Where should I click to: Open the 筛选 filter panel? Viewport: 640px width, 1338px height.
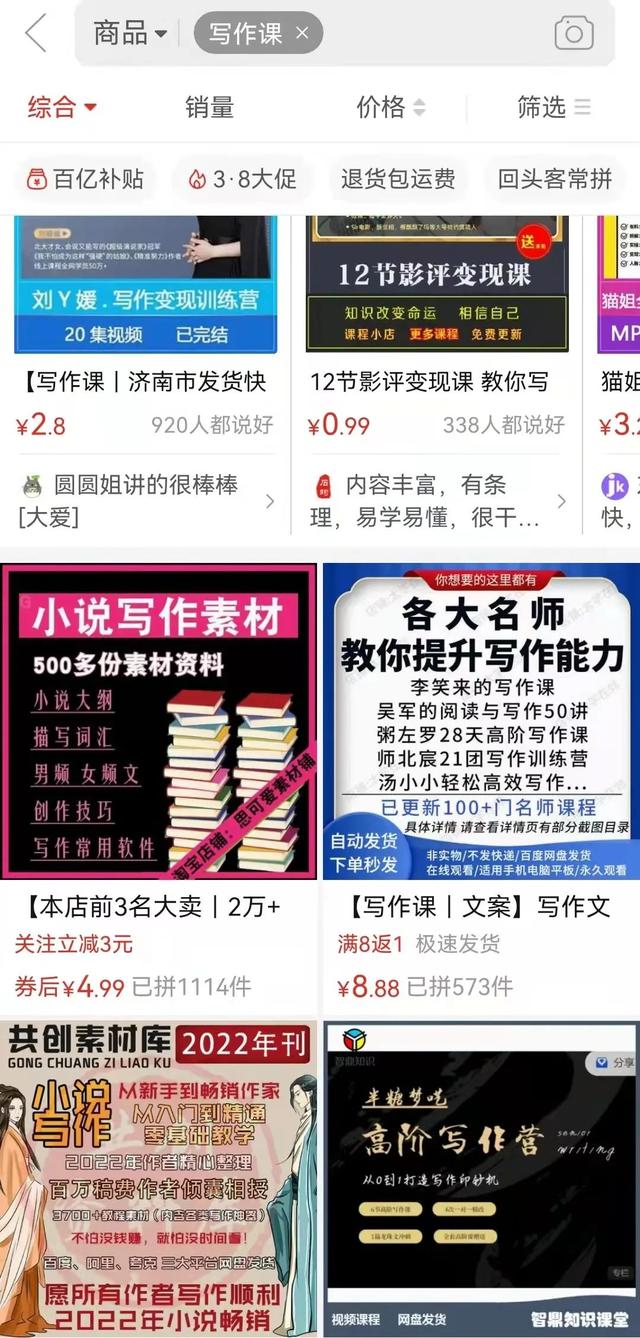click(x=553, y=107)
